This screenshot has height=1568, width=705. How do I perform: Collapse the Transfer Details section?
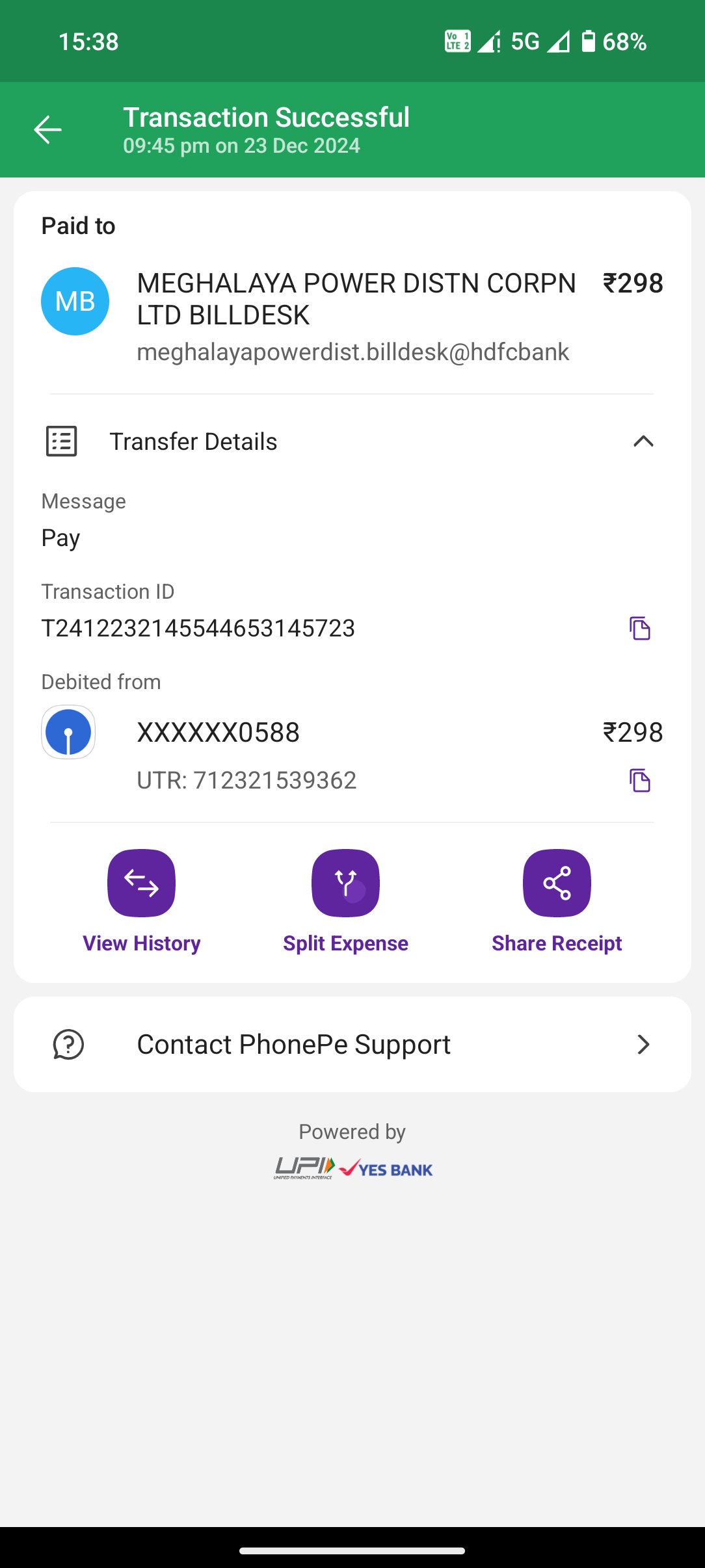click(x=643, y=441)
